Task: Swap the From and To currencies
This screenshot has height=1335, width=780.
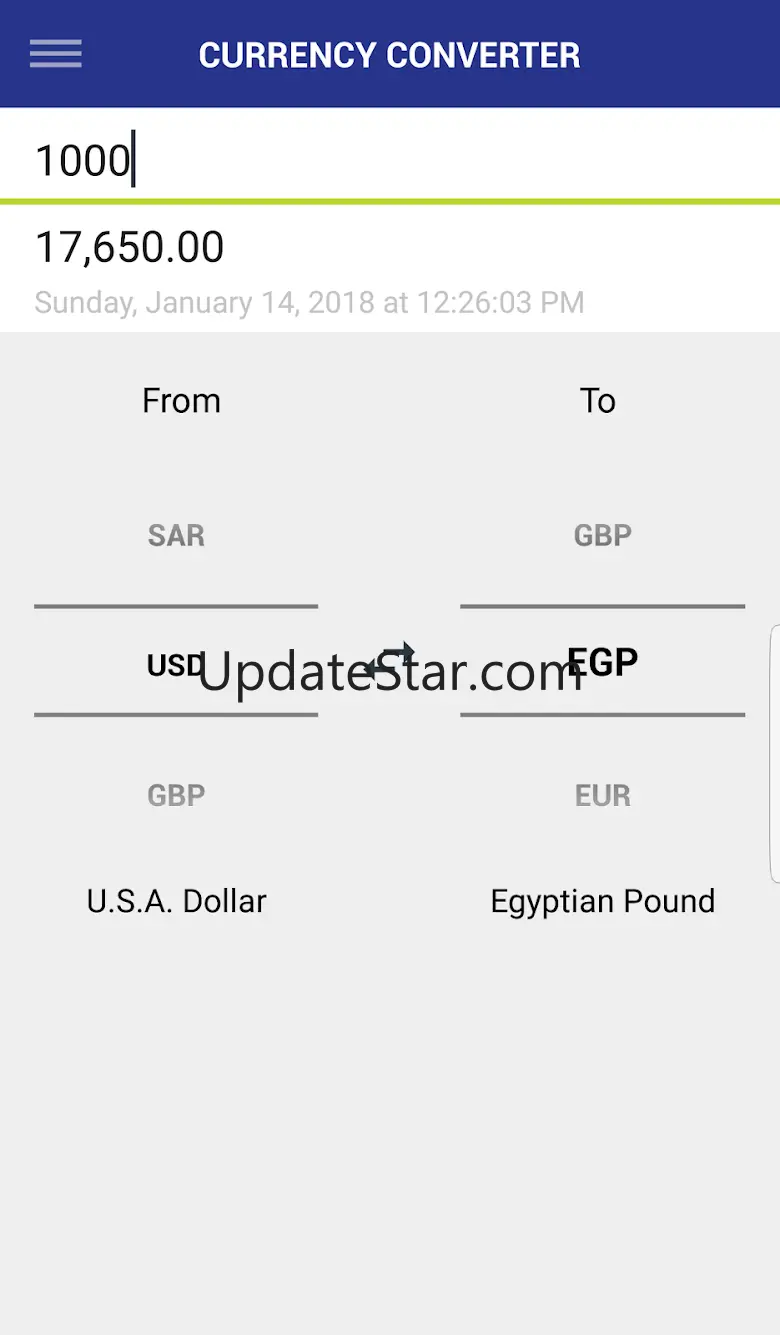Action: pyautogui.click(x=389, y=661)
